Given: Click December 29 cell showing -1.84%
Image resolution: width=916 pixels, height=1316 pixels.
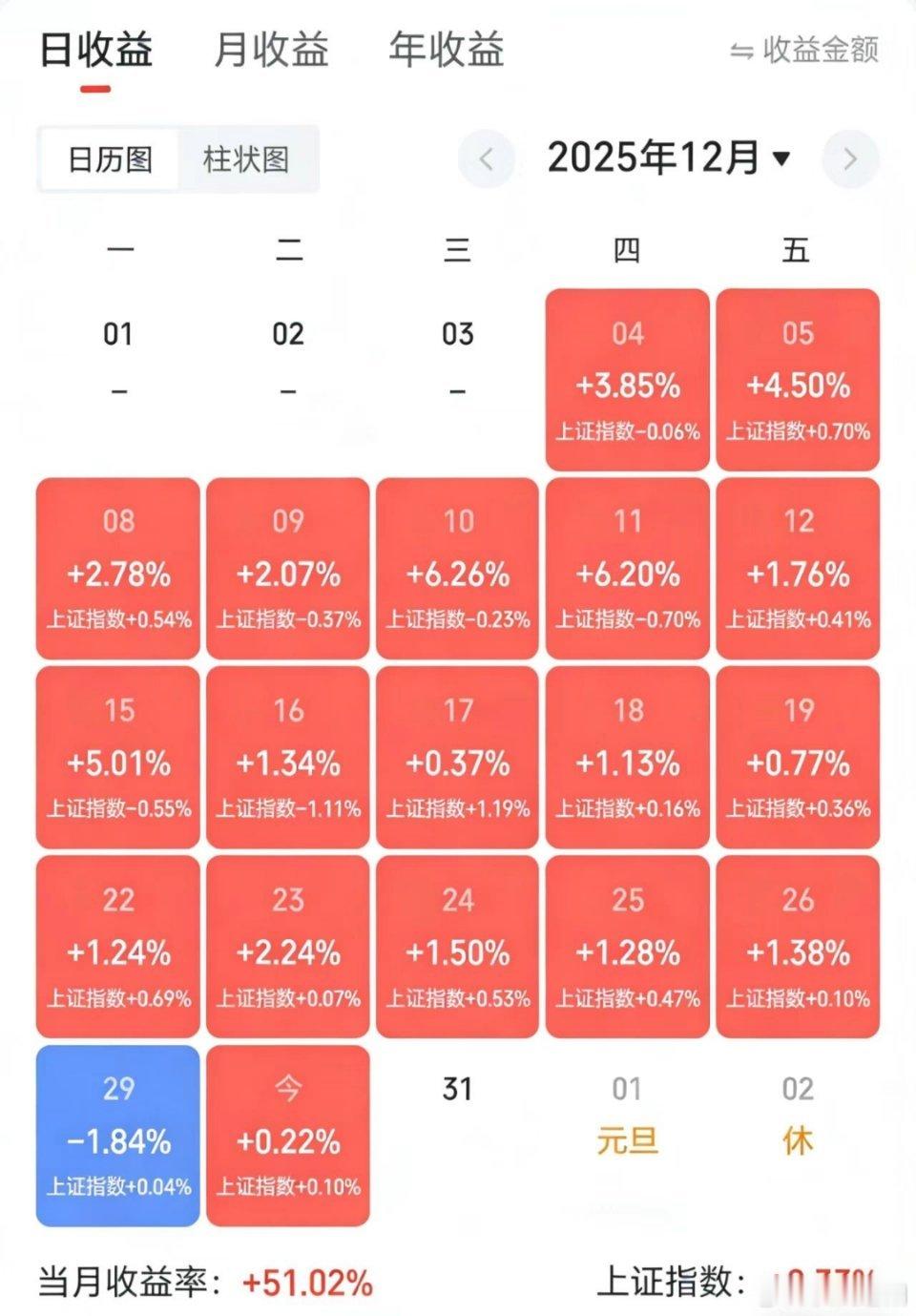Looking at the screenshot, I should point(117,1135).
